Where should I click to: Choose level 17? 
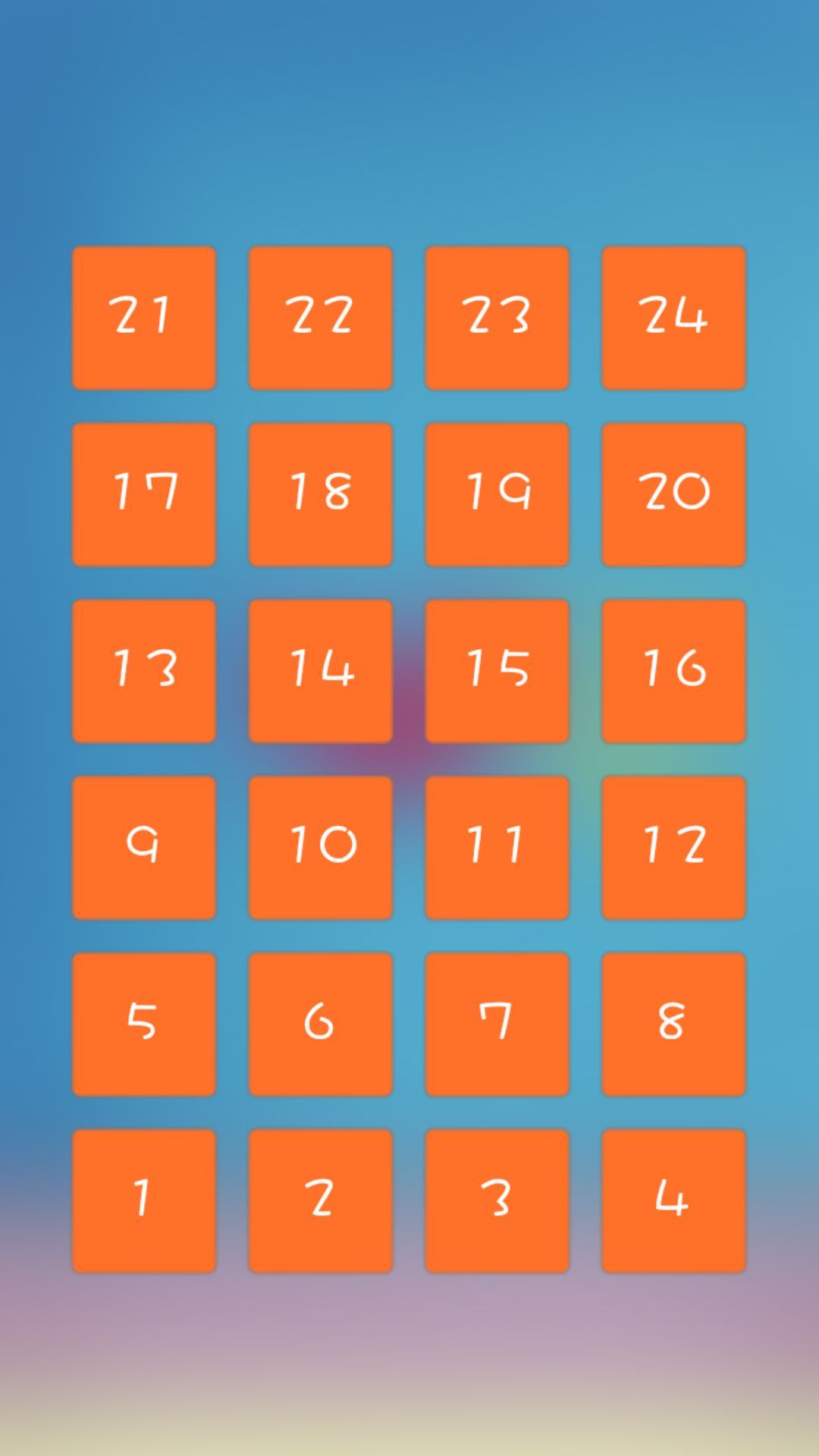144,494
